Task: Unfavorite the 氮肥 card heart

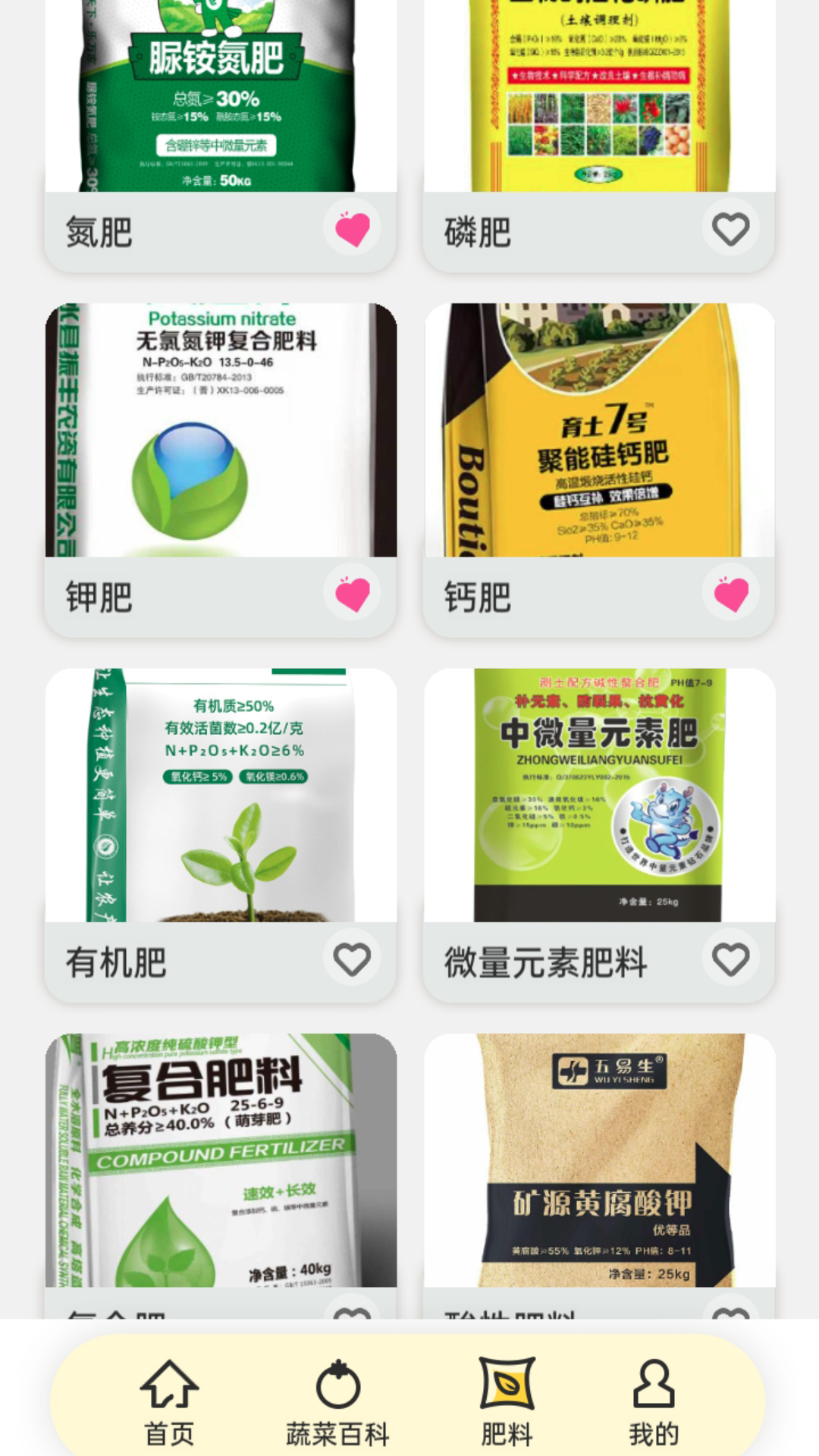Action: pos(353,228)
